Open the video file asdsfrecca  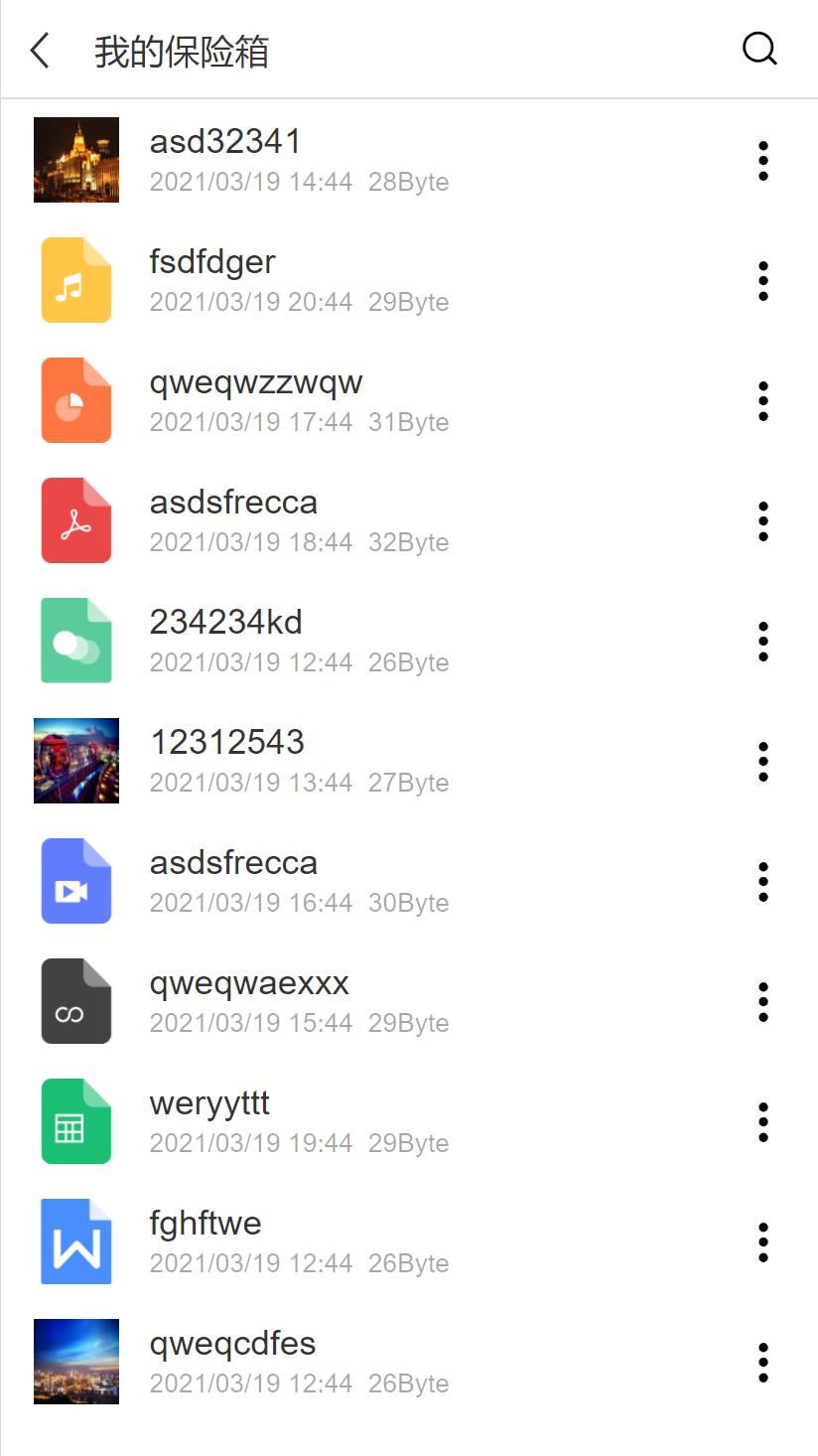pyautogui.click(x=409, y=881)
